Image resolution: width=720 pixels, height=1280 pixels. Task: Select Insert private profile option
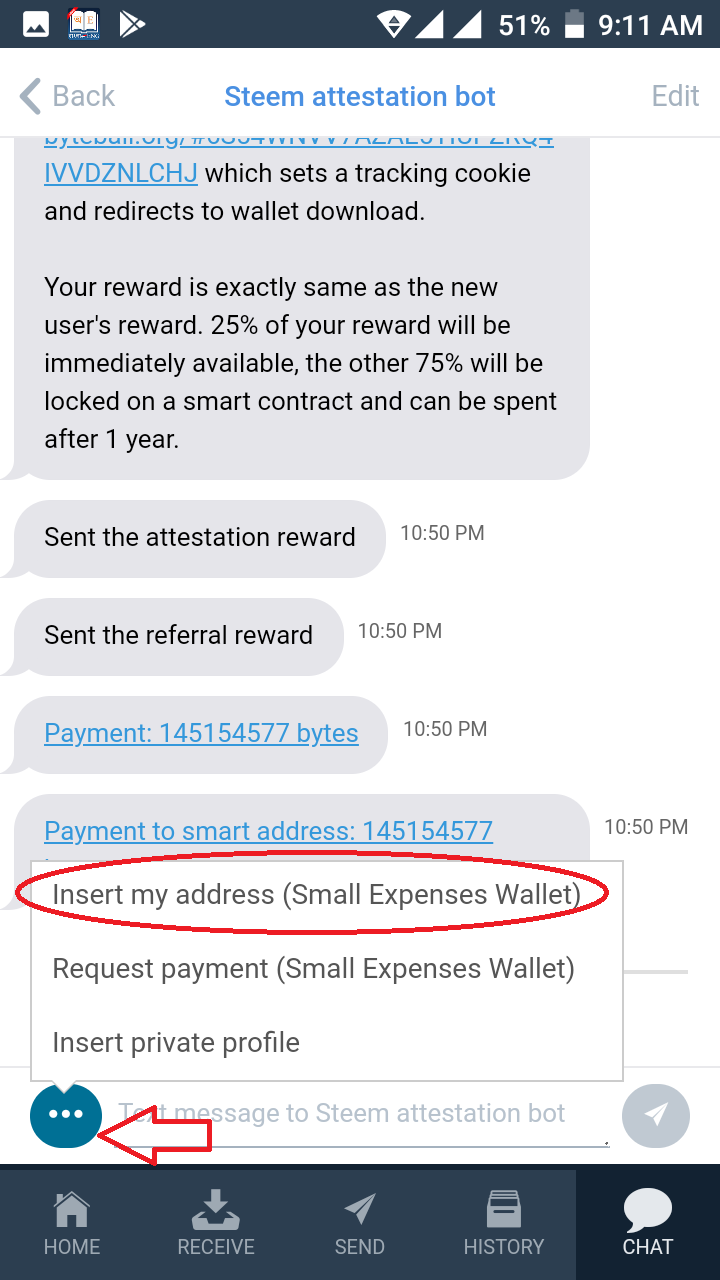click(x=176, y=1042)
